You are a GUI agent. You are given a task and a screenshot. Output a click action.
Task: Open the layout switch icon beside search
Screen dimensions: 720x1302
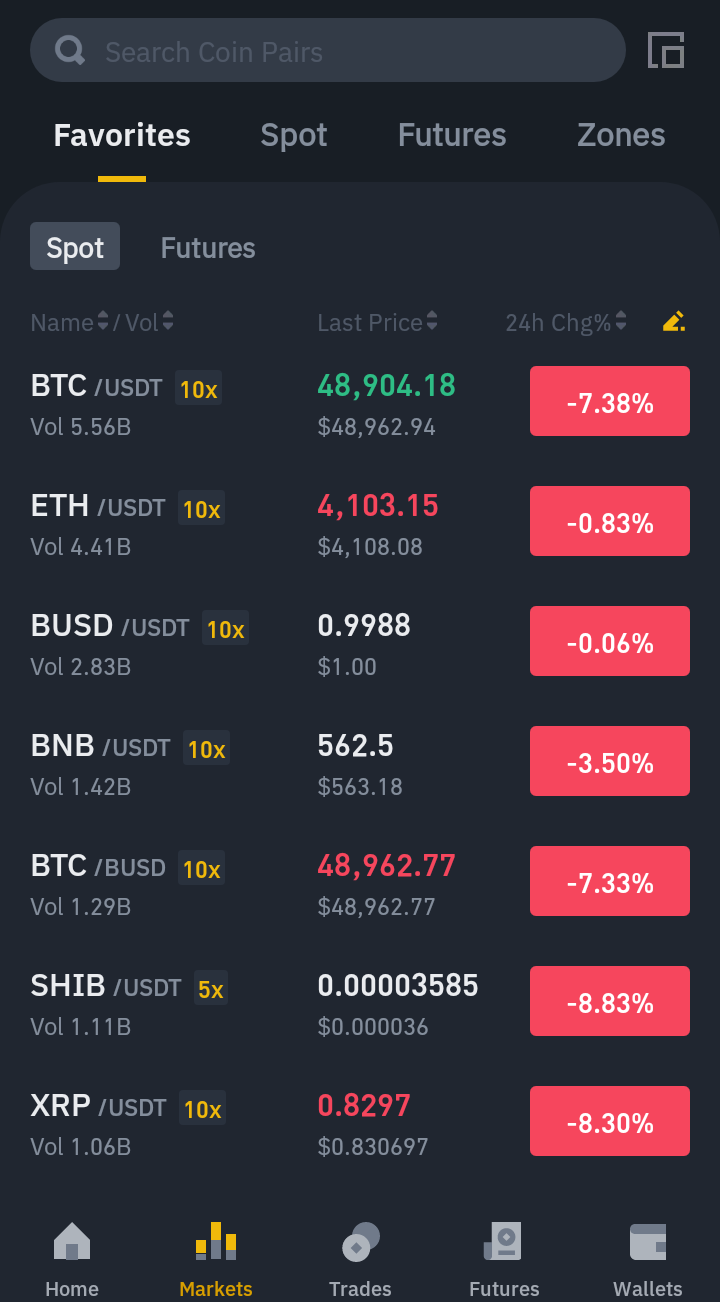[x=666, y=51]
